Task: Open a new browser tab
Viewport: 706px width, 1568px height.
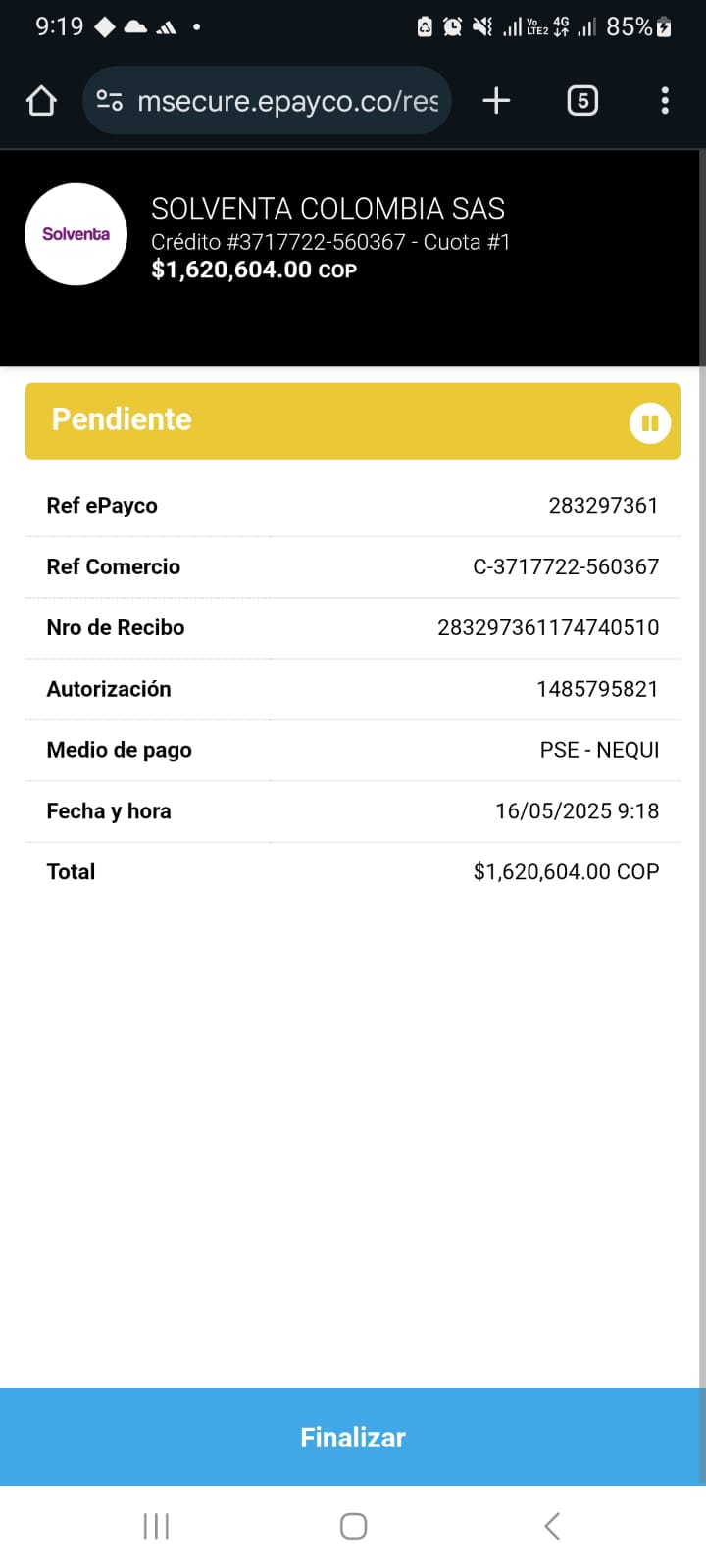Action: point(496,101)
